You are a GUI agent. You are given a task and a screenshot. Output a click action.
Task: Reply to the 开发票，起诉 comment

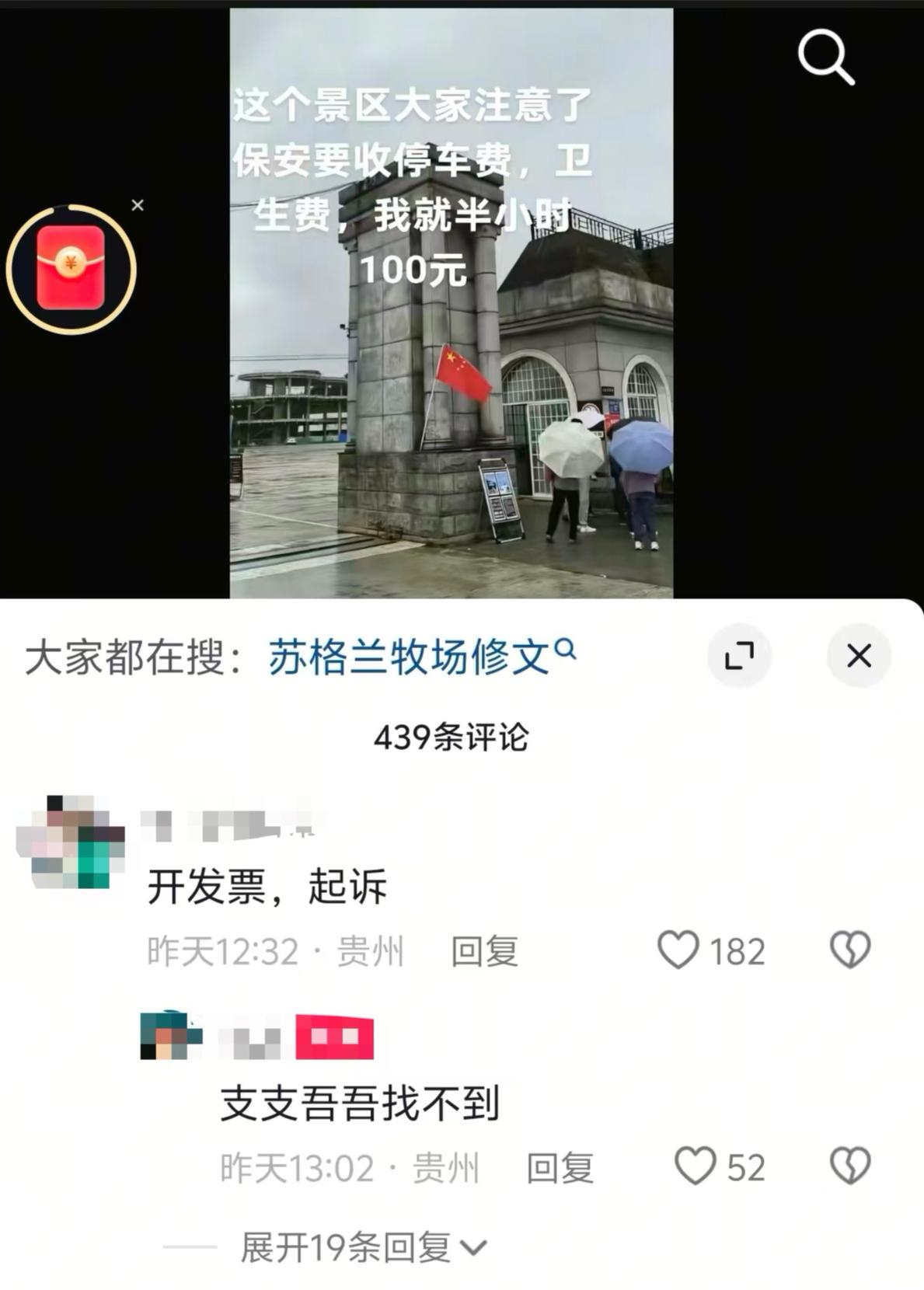[x=485, y=951]
